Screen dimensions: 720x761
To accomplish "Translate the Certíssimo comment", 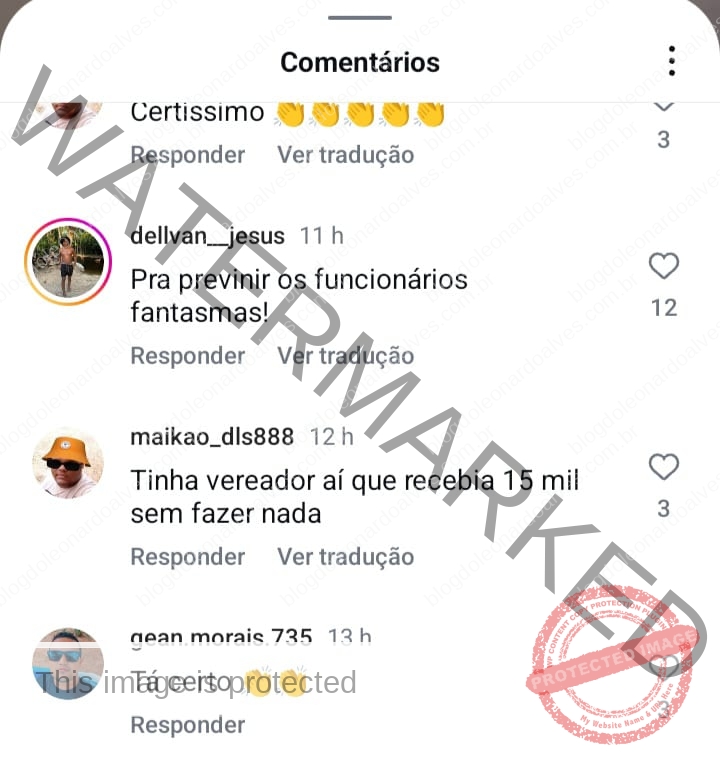I will coord(345,155).
